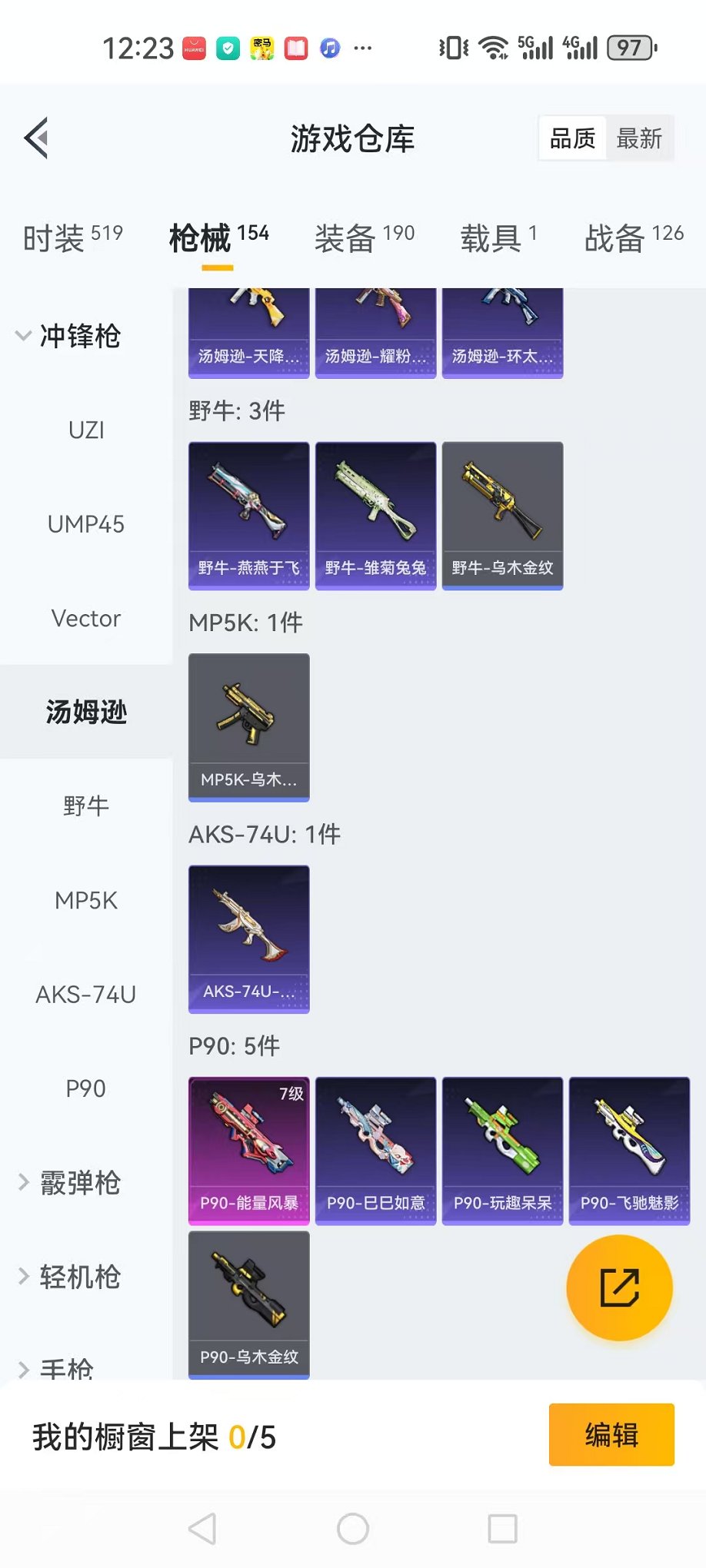Viewport: 706px width, 1568px height.
Task: Tap the 编辑 button
Action: (611, 1435)
